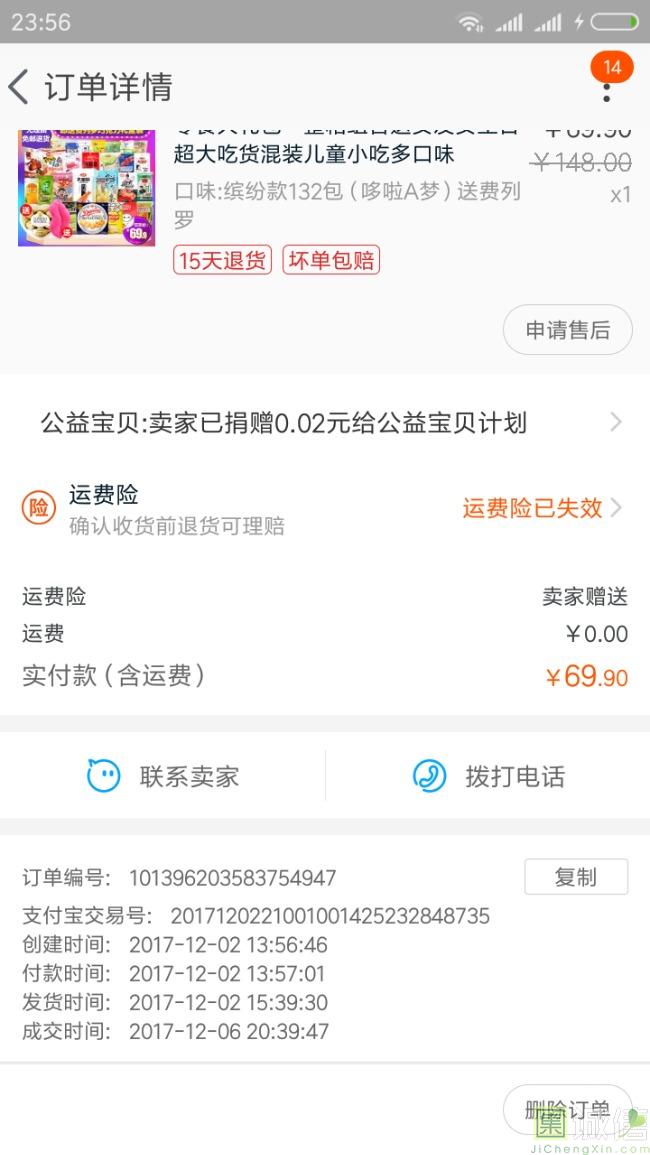Tap 申请售后 to request after-sales service
This screenshot has height=1155, width=650.
click(x=567, y=330)
